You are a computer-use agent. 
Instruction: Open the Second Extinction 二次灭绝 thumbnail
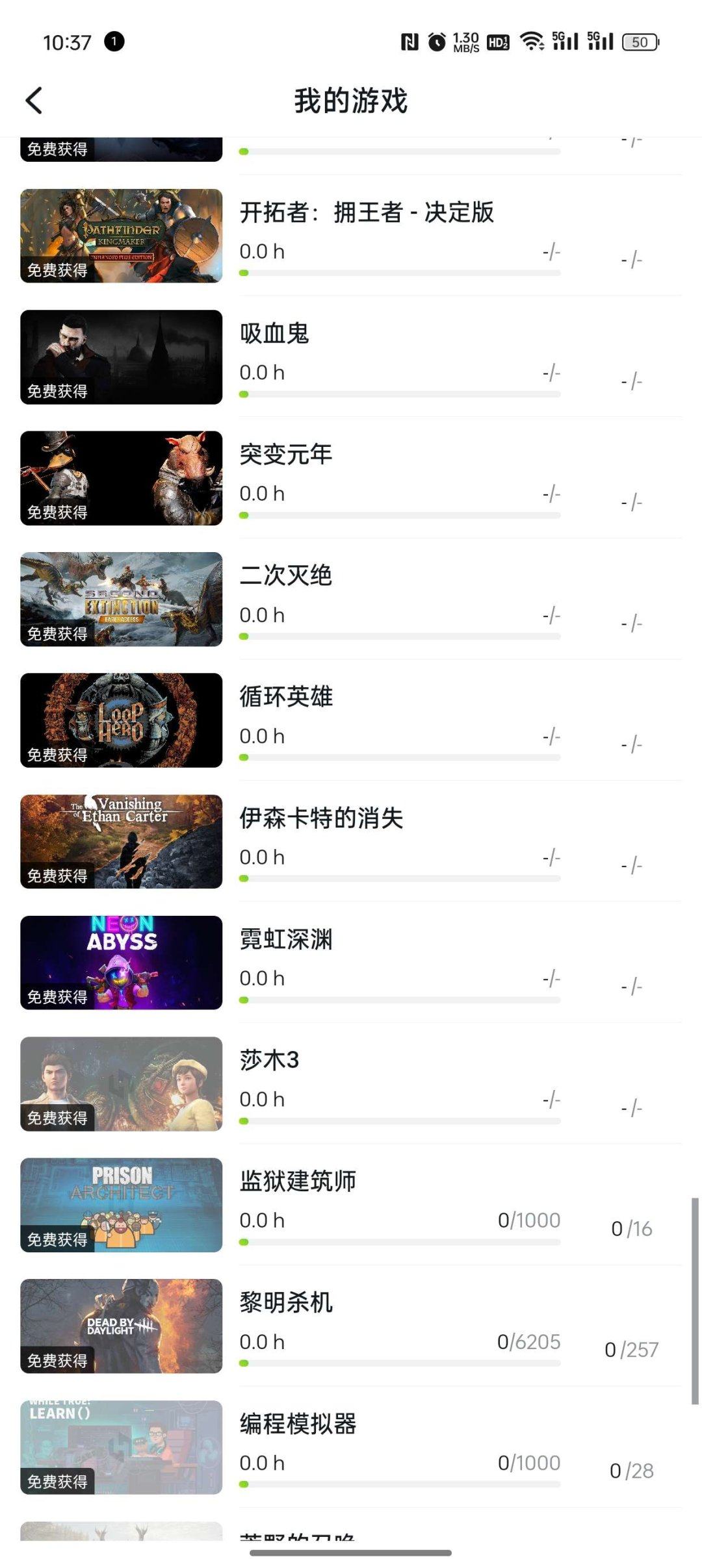pyautogui.click(x=120, y=599)
